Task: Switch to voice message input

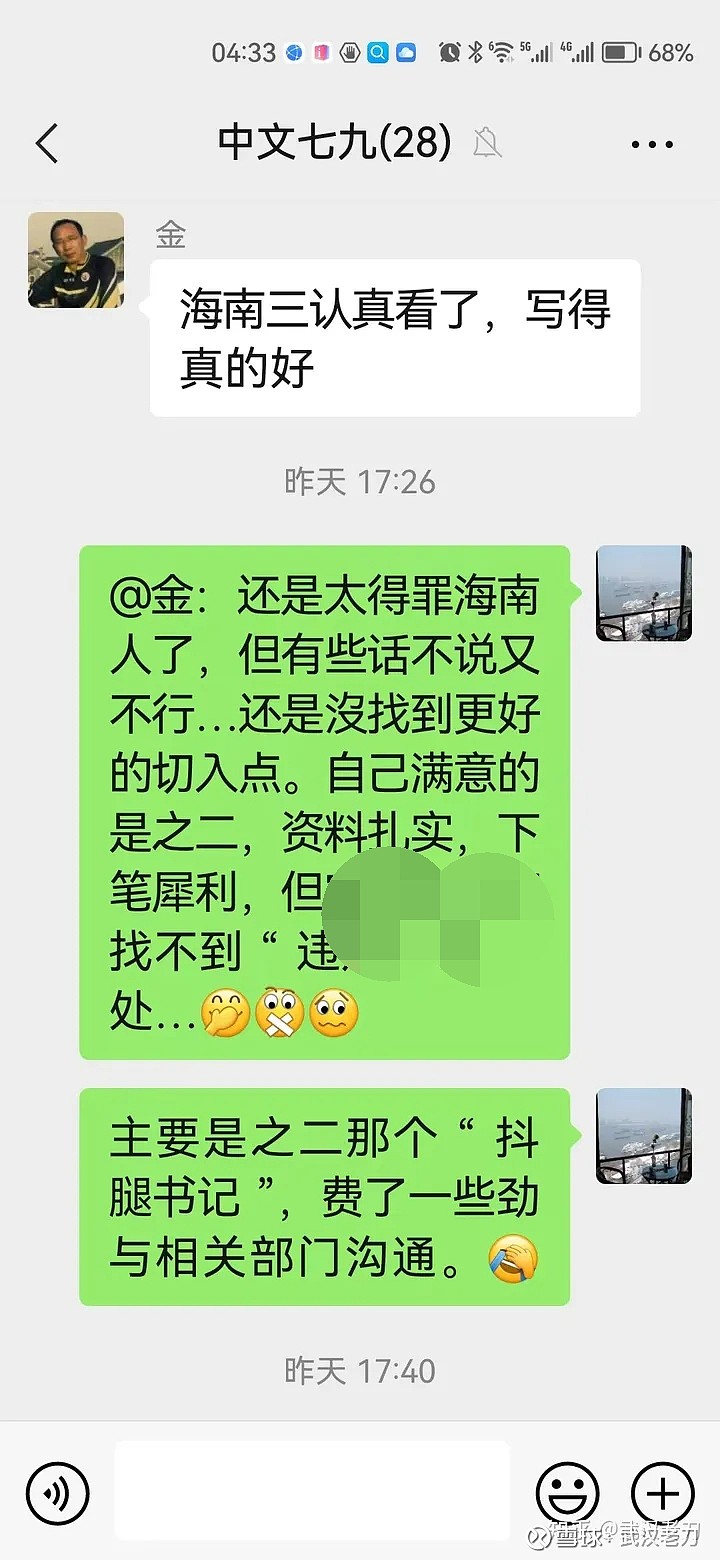Action: click(x=58, y=1495)
